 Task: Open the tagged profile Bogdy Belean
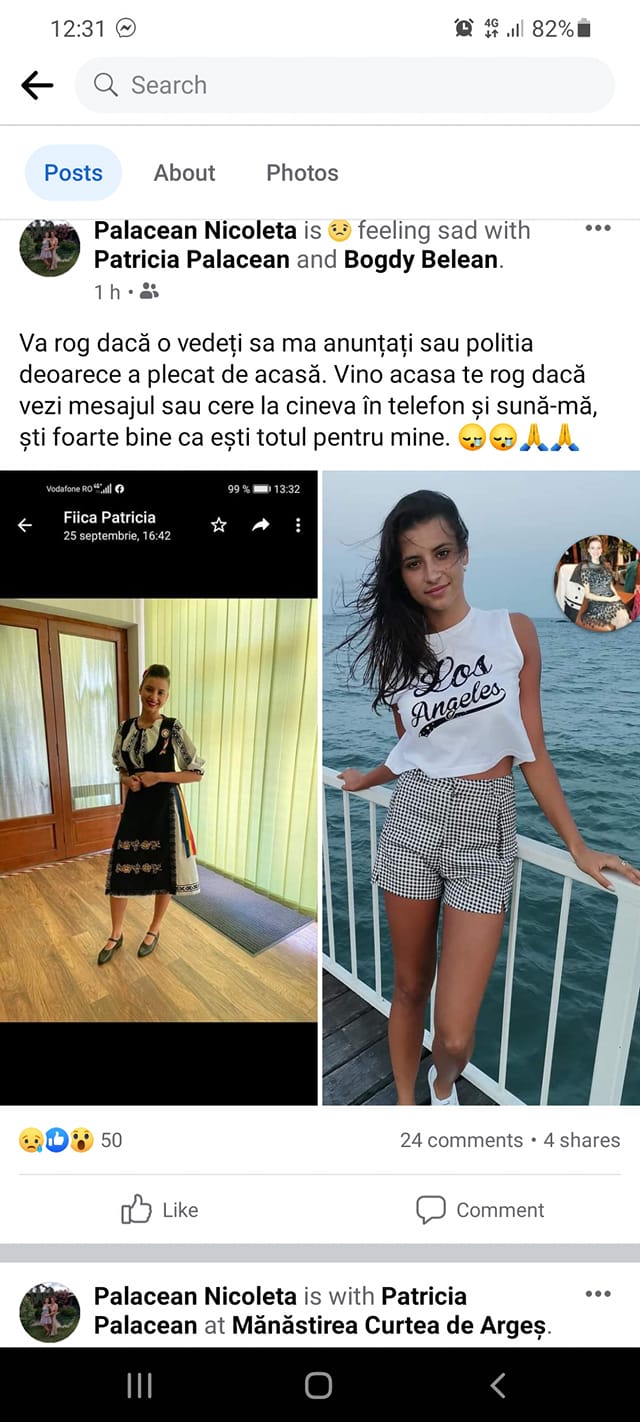[x=420, y=260]
